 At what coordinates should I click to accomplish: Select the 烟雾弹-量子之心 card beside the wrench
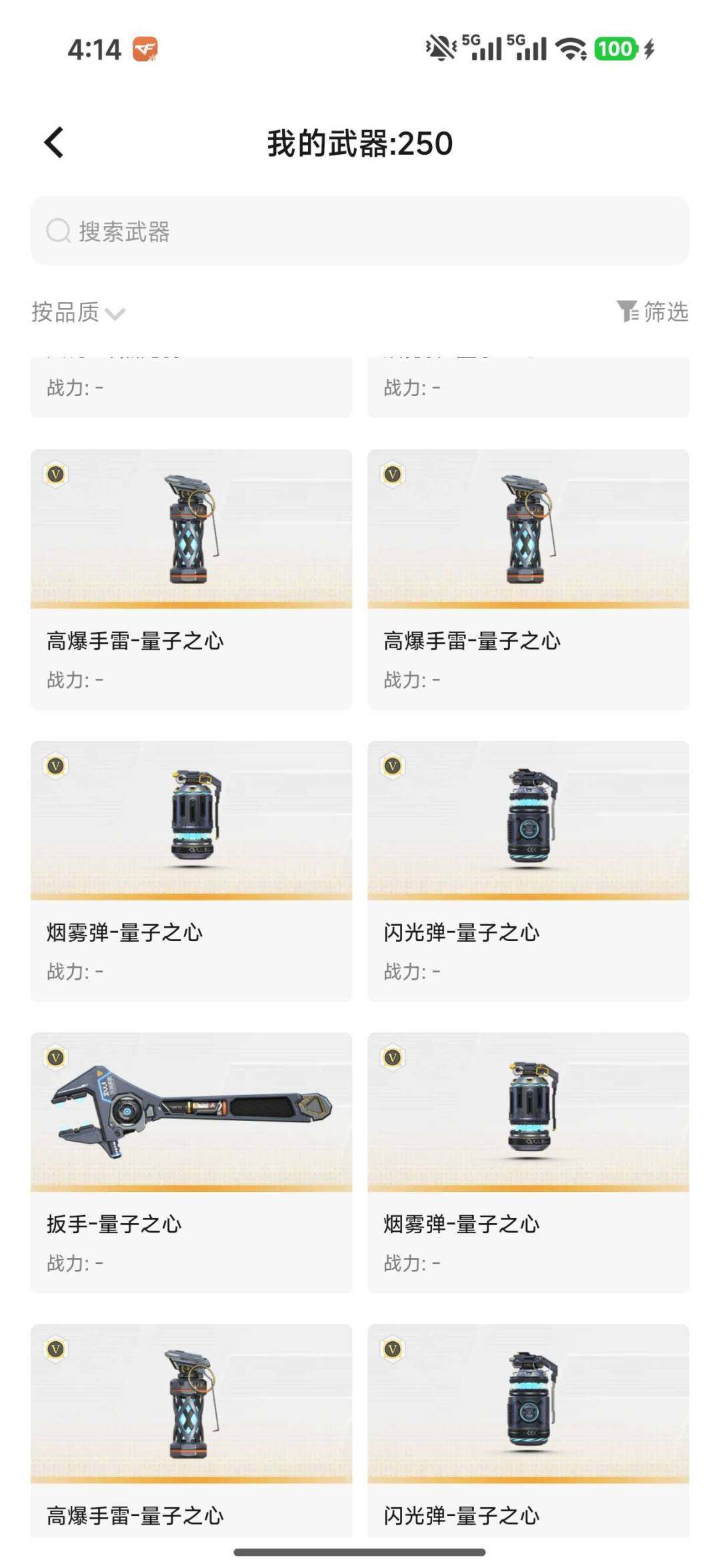(x=529, y=1162)
